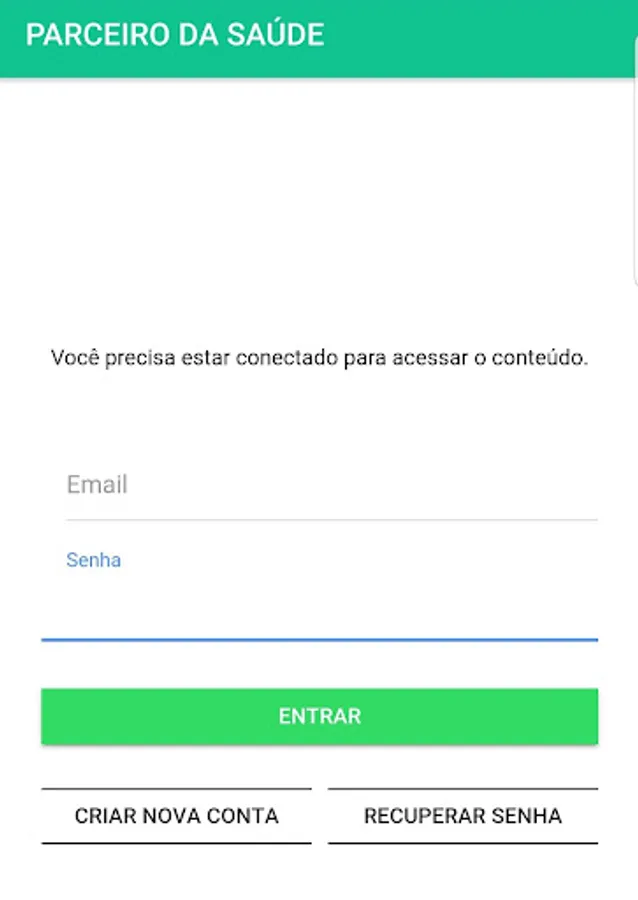Choose RECUPERAR SENHA to reset password

463,816
